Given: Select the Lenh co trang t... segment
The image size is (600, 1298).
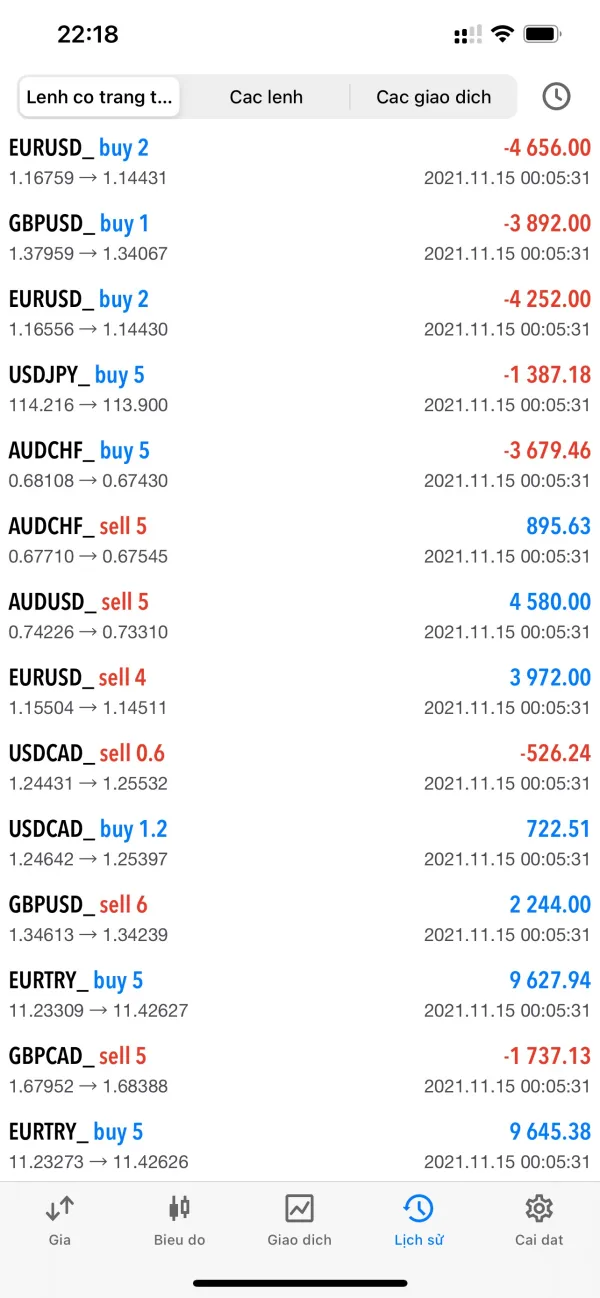Looking at the screenshot, I should tap(99, 97).
